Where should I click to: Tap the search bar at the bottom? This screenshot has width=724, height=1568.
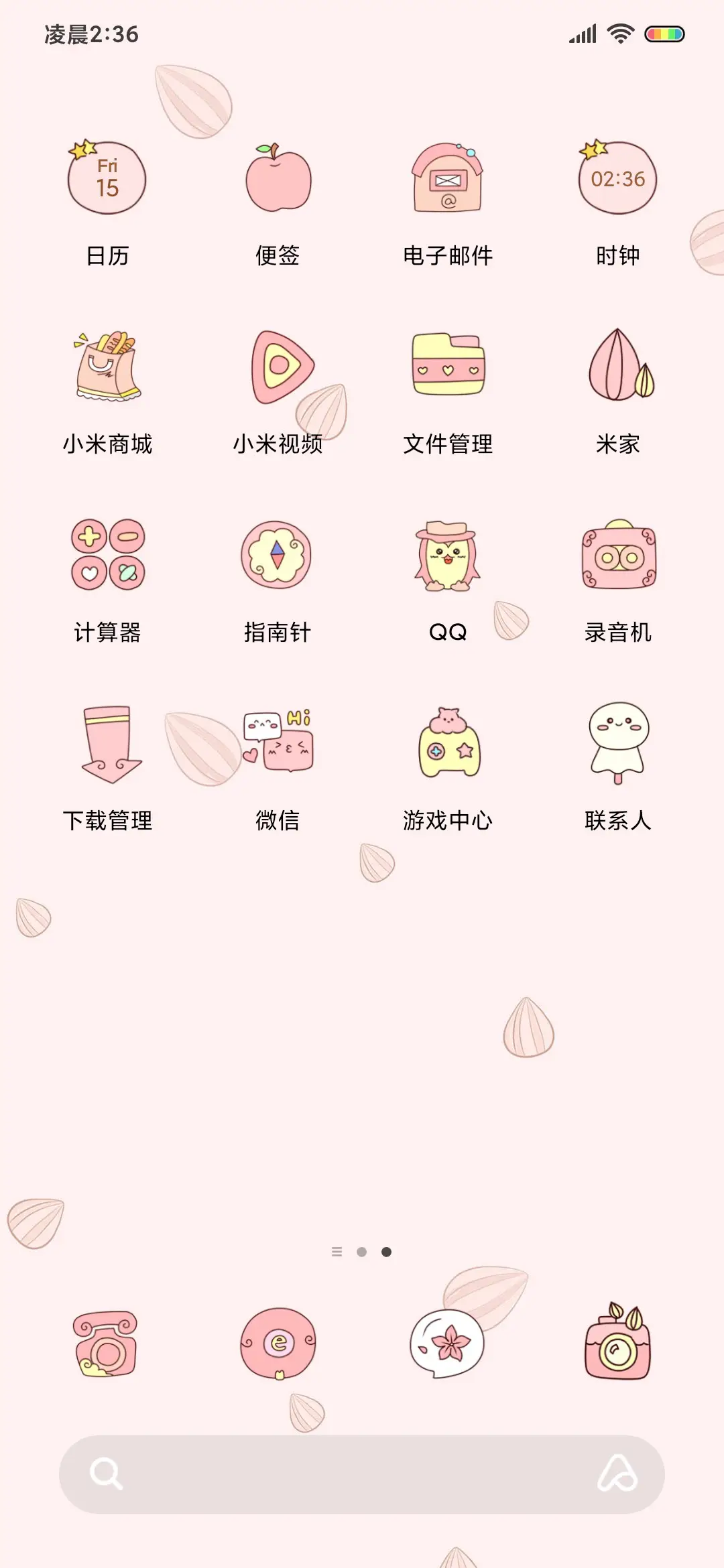coord(362,1474)
